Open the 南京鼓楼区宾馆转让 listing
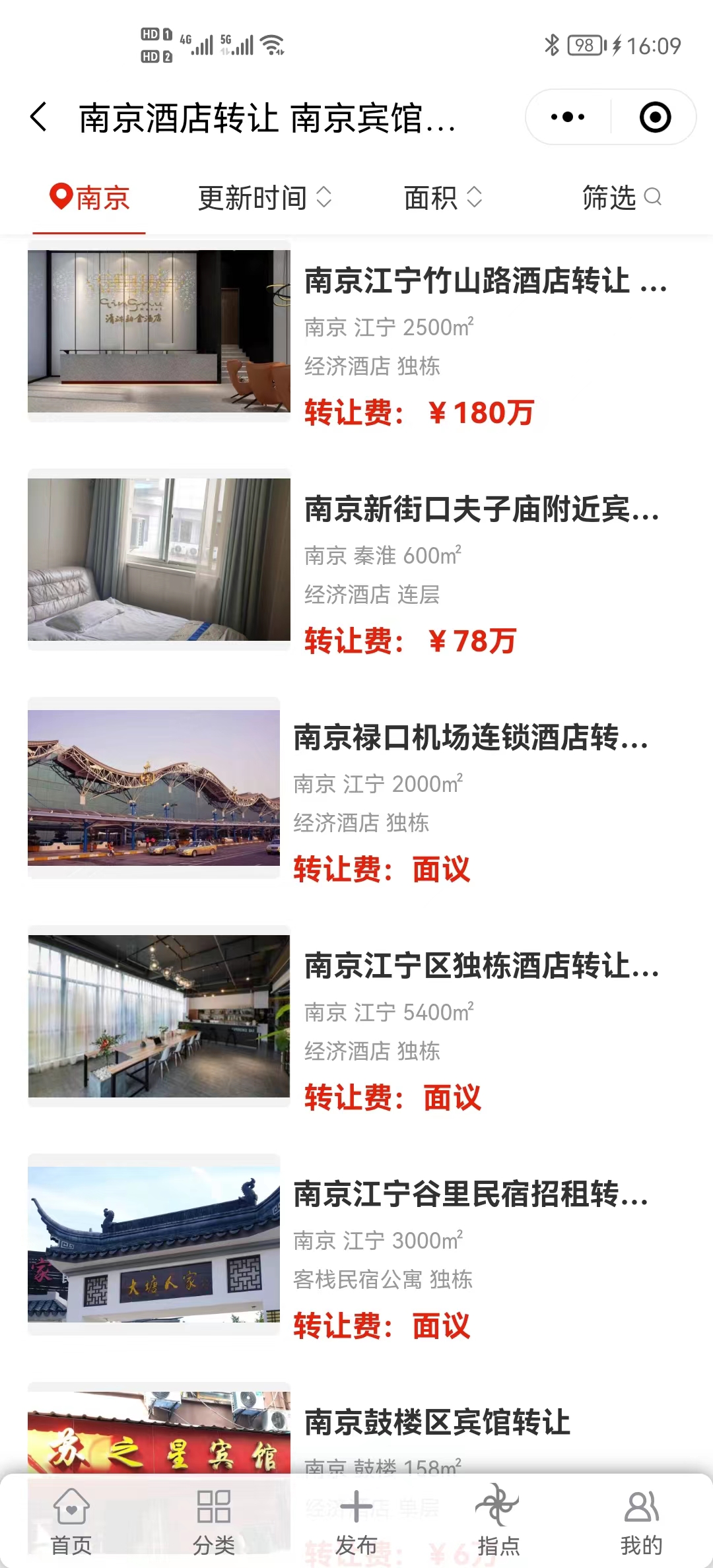This screenshot has height=1568, width=713. tap(437, 1422)
